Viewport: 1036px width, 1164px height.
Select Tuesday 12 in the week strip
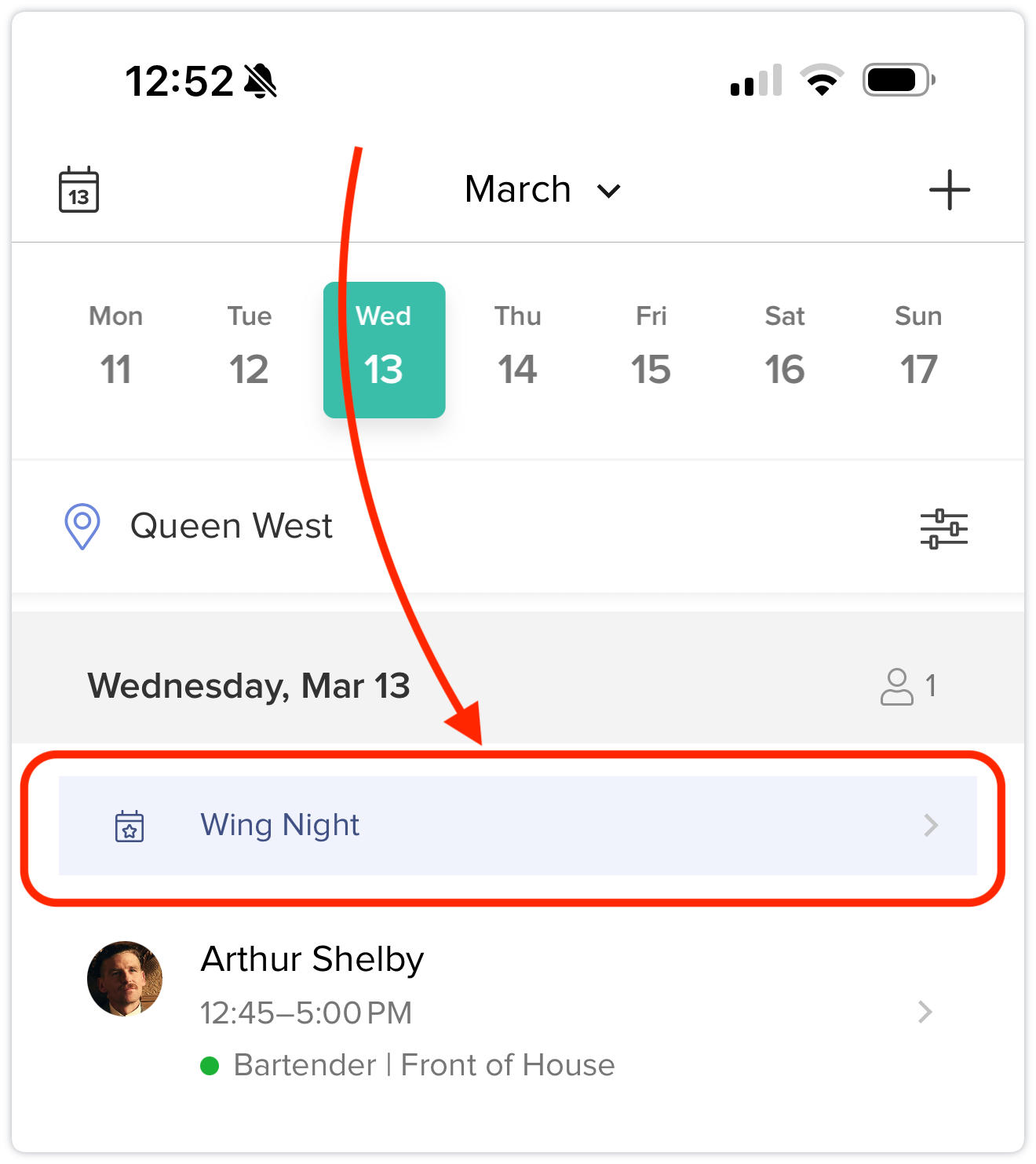click(250, 350)
